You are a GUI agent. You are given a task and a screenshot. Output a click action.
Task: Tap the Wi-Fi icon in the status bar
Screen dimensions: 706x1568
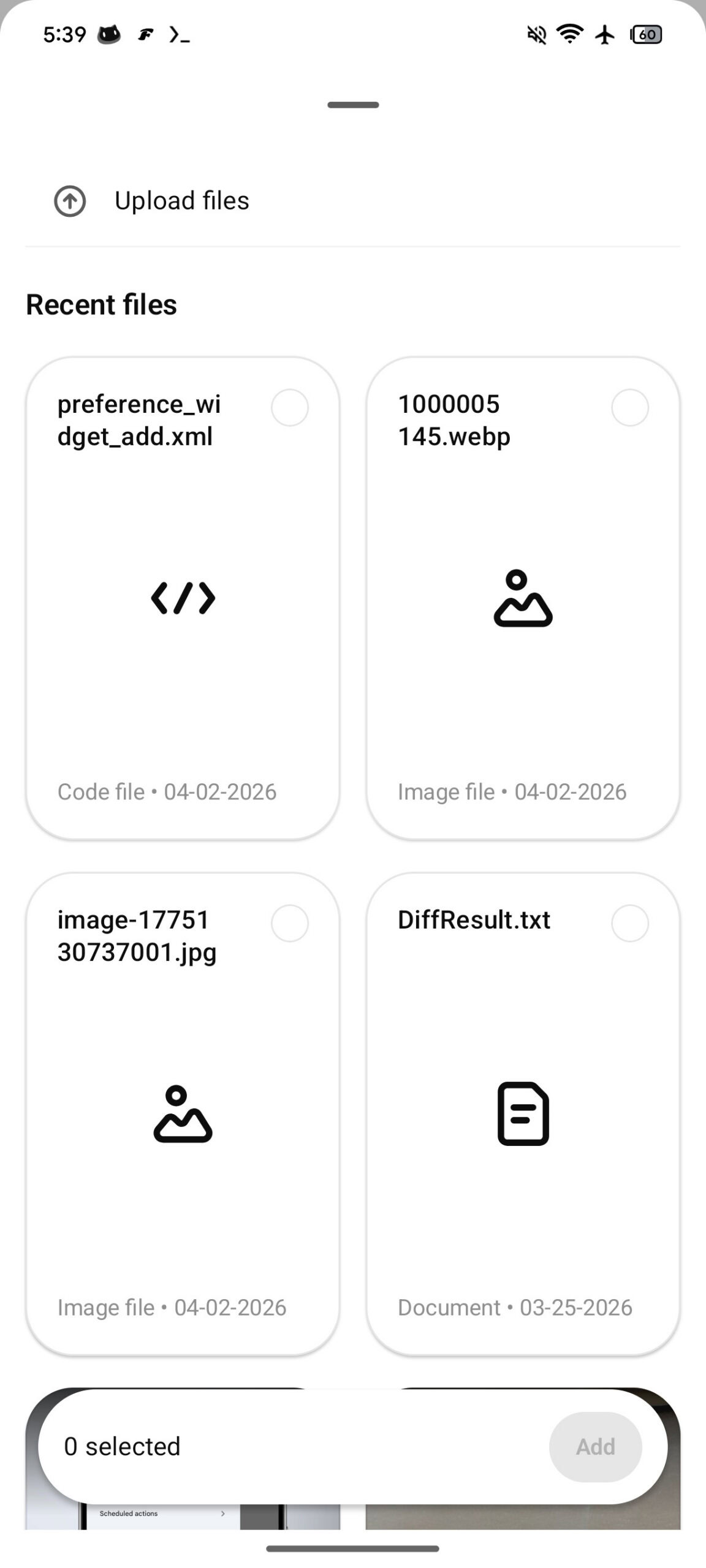tap(570, 35)
